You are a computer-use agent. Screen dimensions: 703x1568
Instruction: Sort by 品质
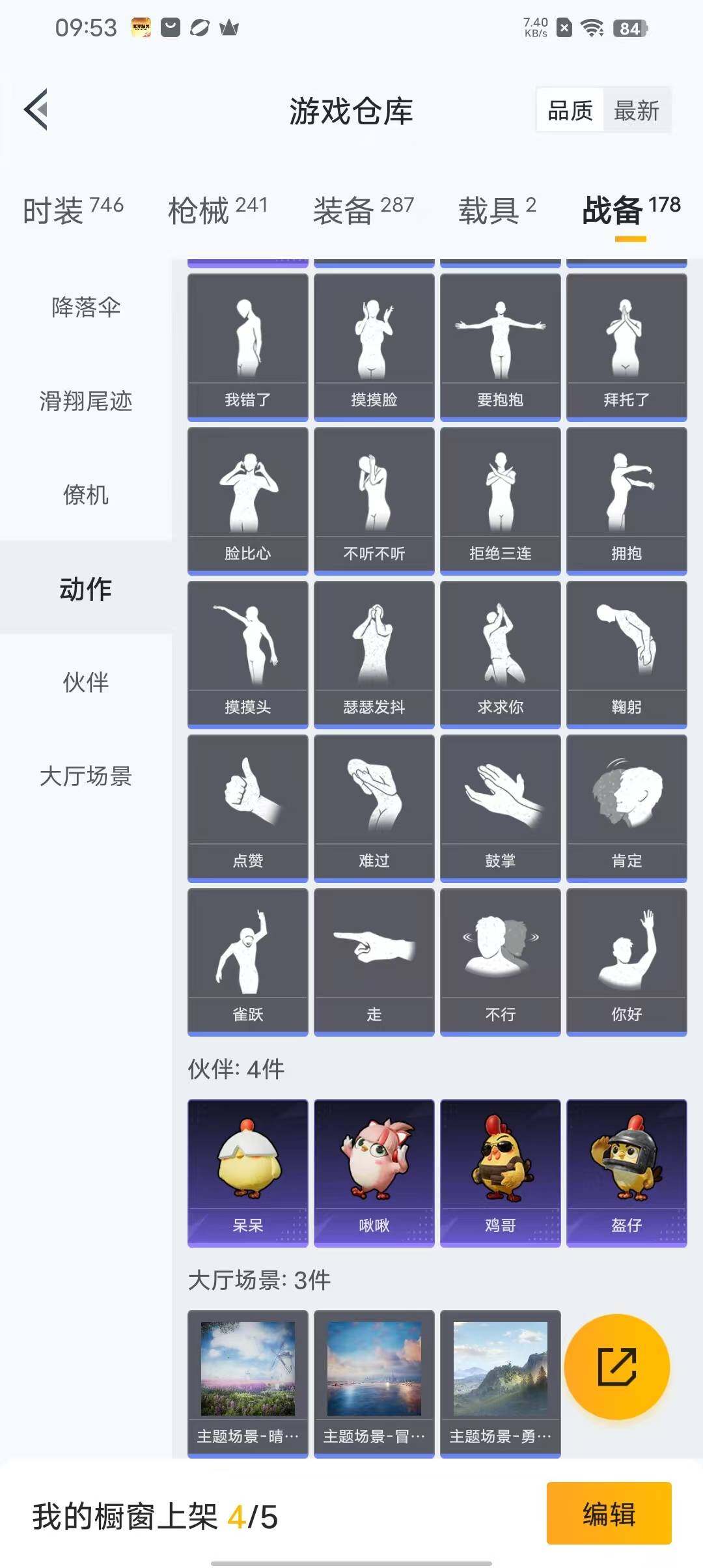tap(570, 111)
